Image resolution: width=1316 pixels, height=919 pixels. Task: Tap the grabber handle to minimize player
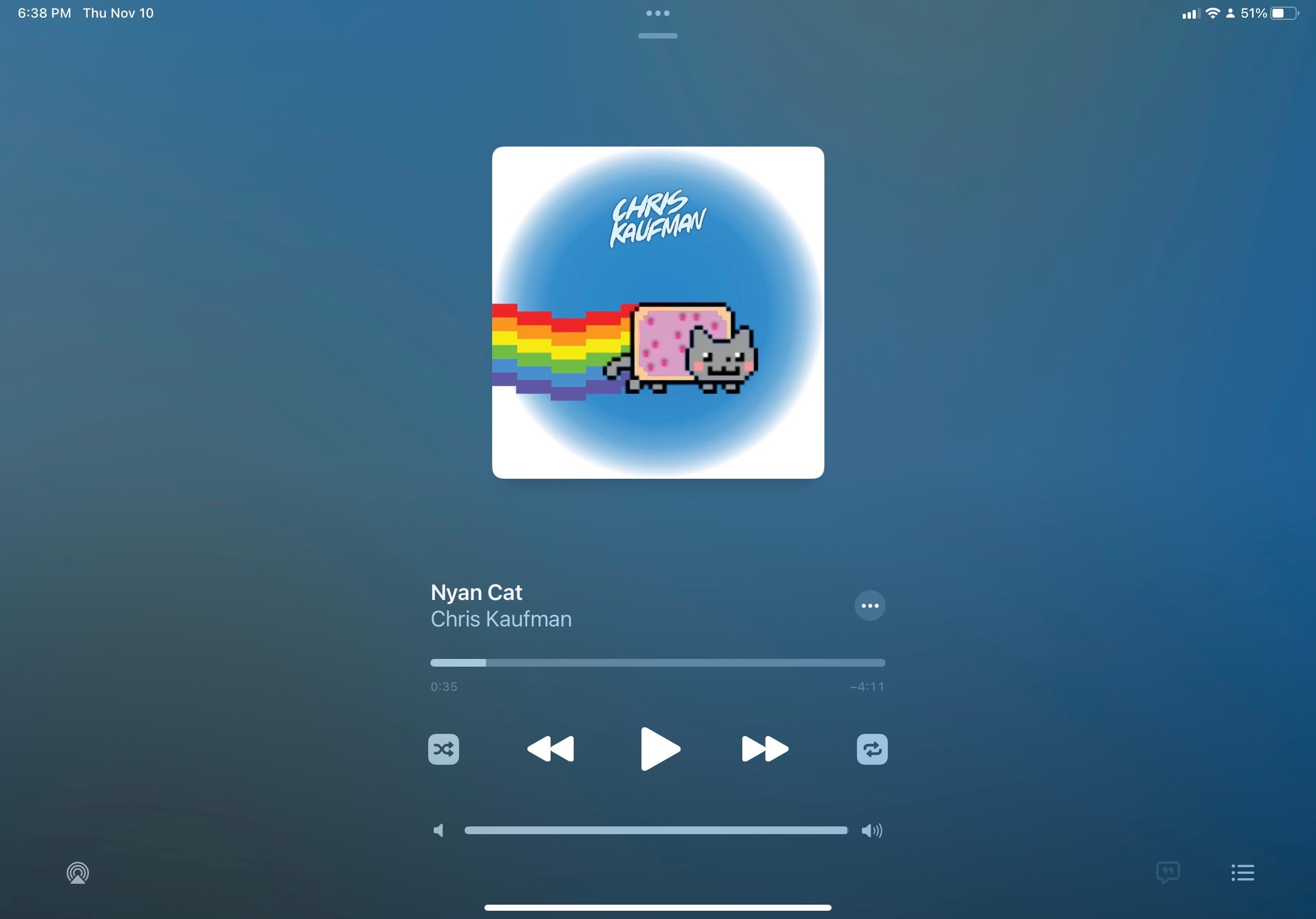coord(657,36)
